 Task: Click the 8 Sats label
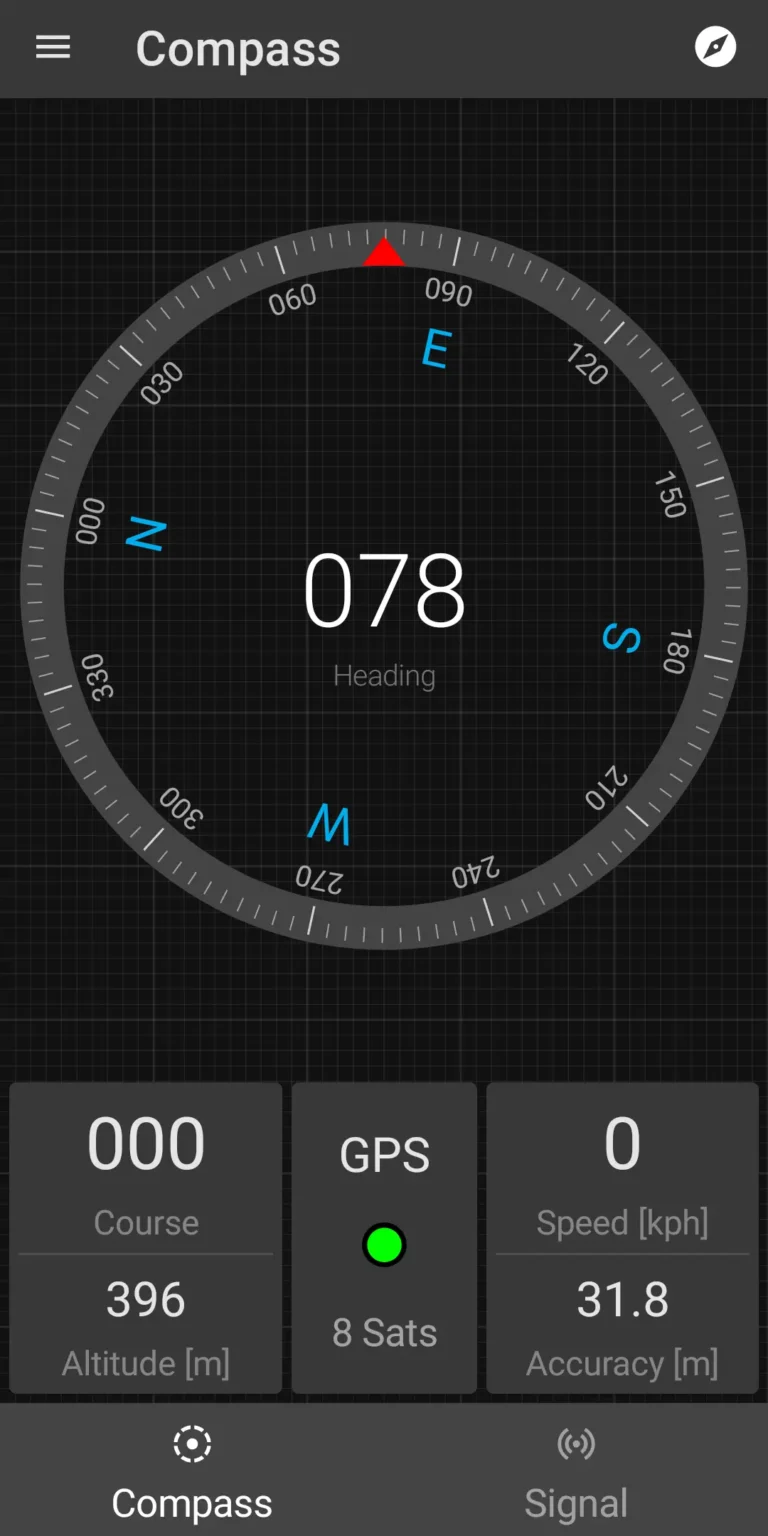(384, 1332)
